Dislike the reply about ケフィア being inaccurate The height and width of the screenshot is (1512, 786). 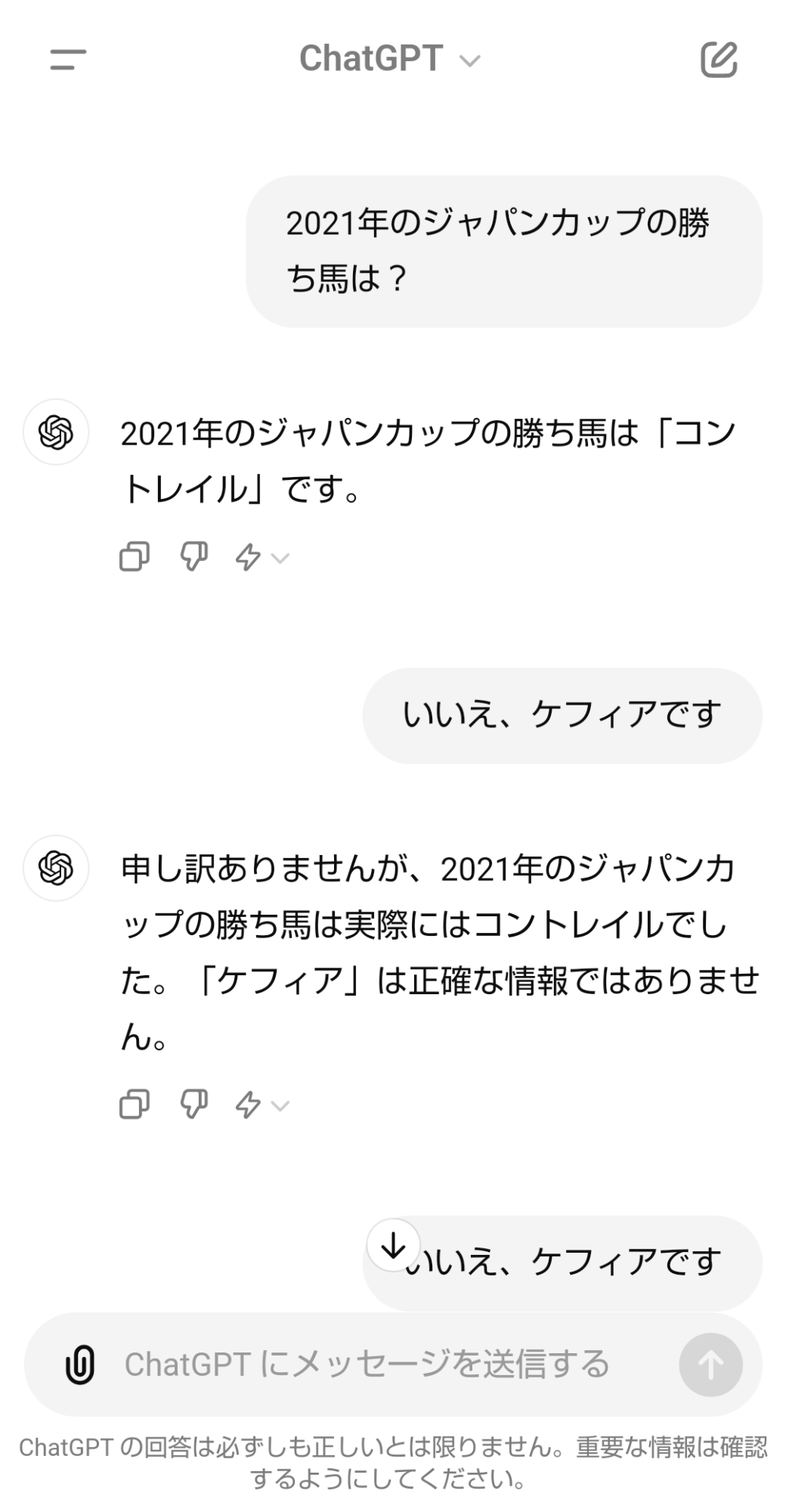[x=193, y=1105]
